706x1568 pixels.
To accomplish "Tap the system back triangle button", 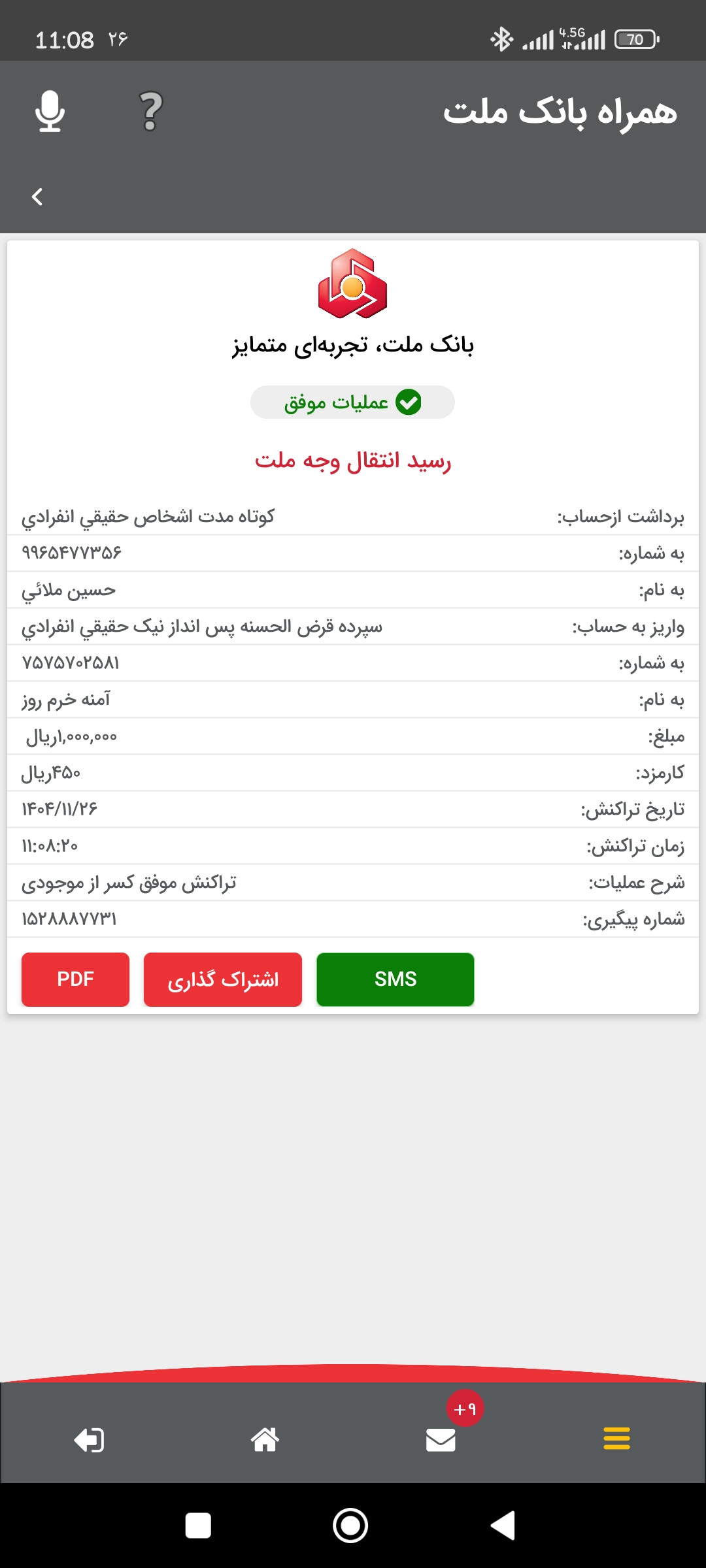I will pyautogui.click(x=503, y=1526).
